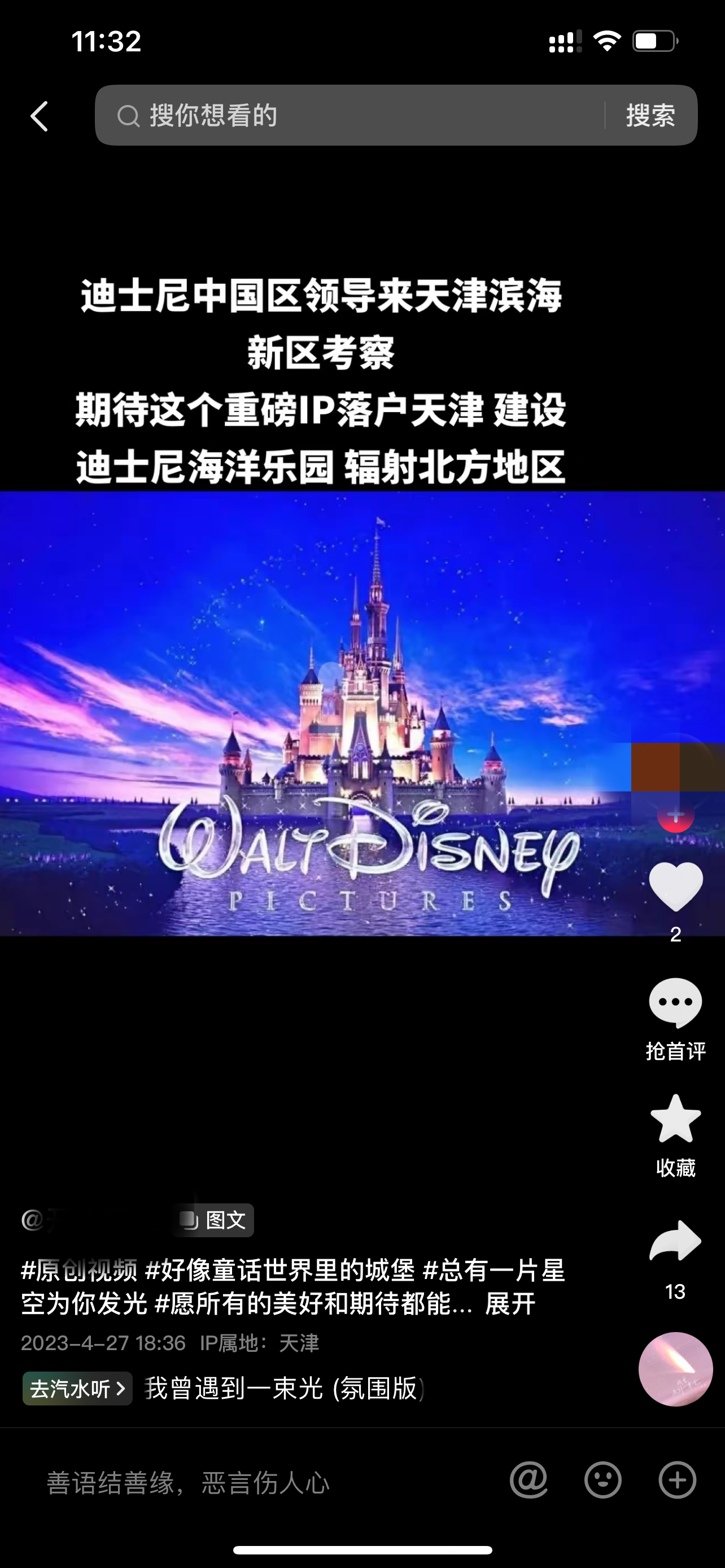Screen dimensions: 725x1568
Task: Share this post with the arrow icon
Action: 675,1241
